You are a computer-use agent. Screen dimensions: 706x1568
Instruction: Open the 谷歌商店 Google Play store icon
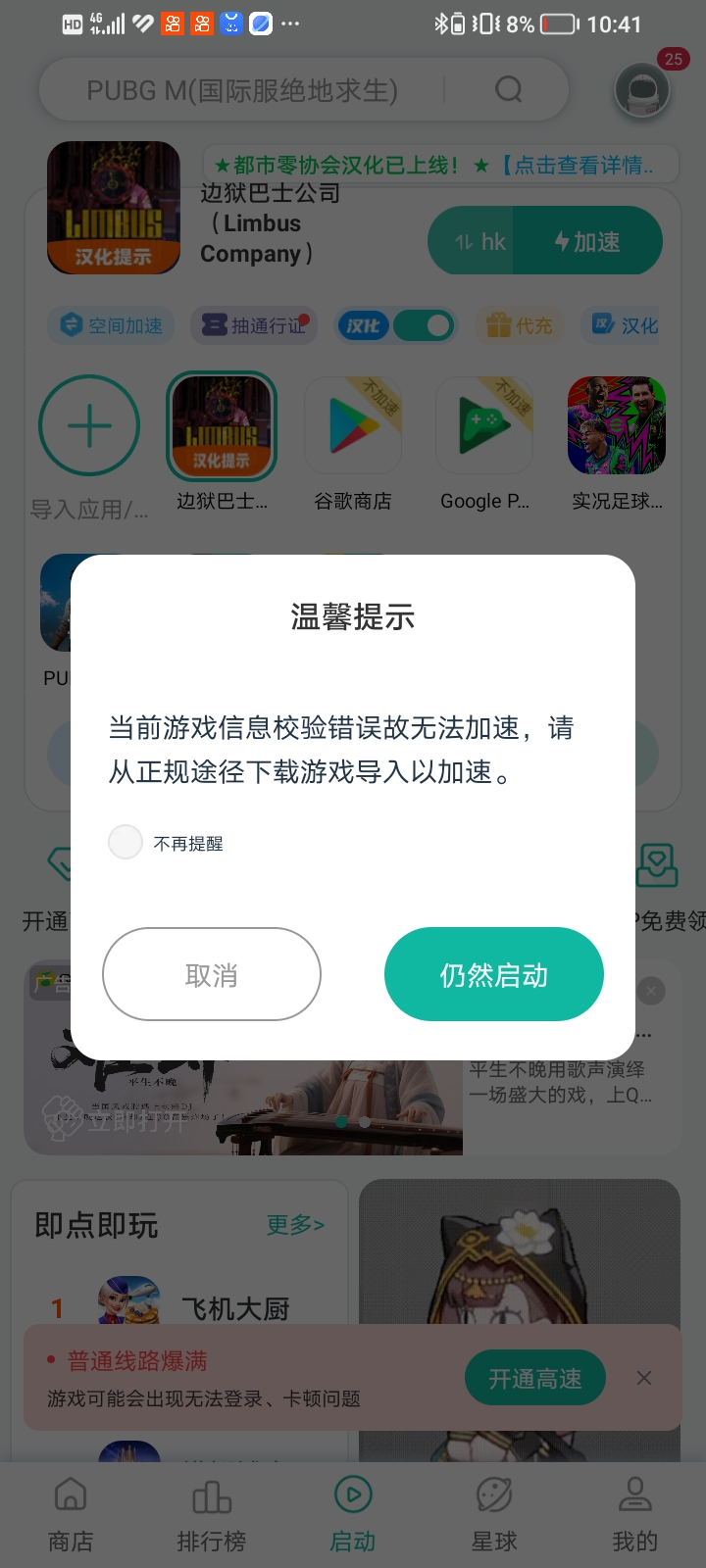click(353, 425)
